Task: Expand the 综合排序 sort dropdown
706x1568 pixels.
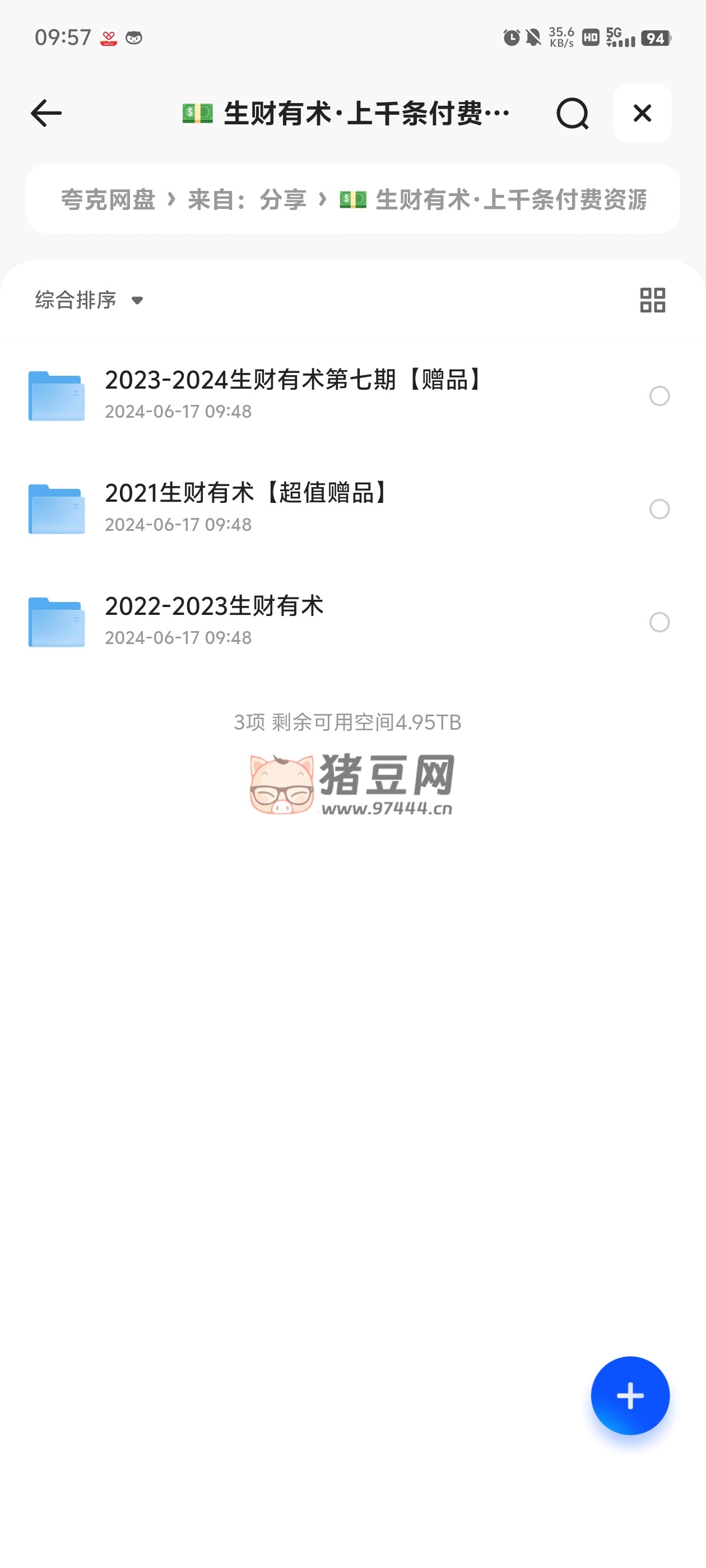Action: pyautogui.click(x=89, y=300)
